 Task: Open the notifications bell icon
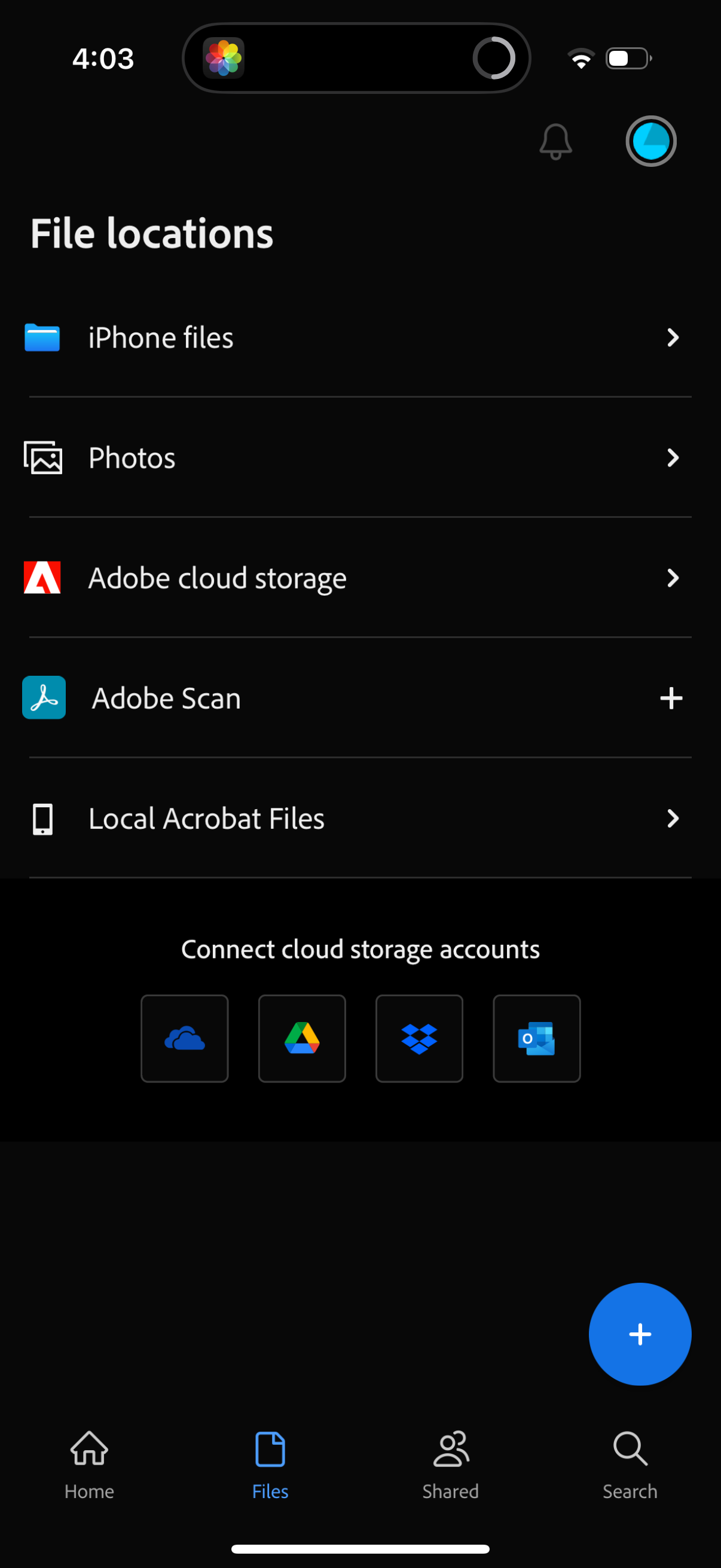tap(555, 141)
